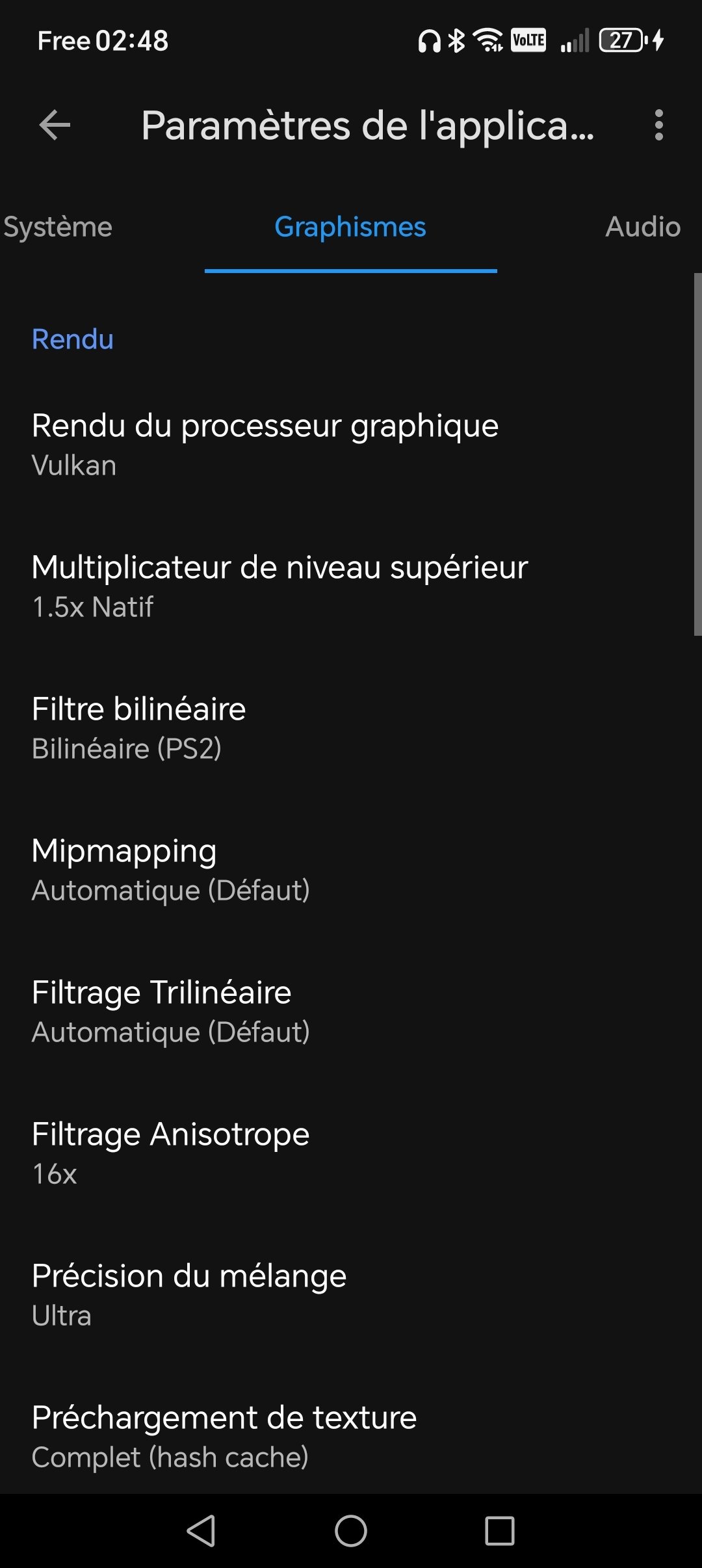The width and height of the screenshot is (702, 1568).
Task: Change Multiplicateur de niveau supérieur
Action: [x=351, y=587]
